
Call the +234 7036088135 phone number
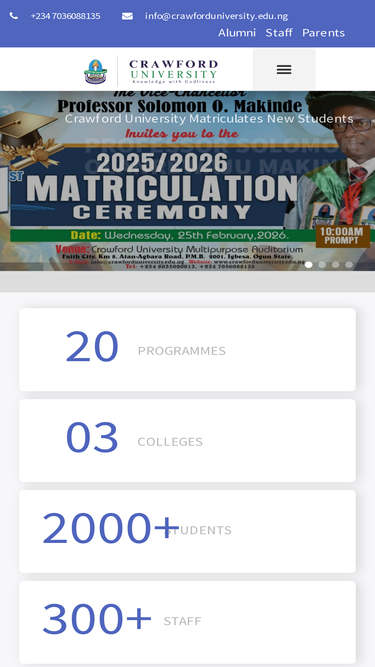(65, 16)
